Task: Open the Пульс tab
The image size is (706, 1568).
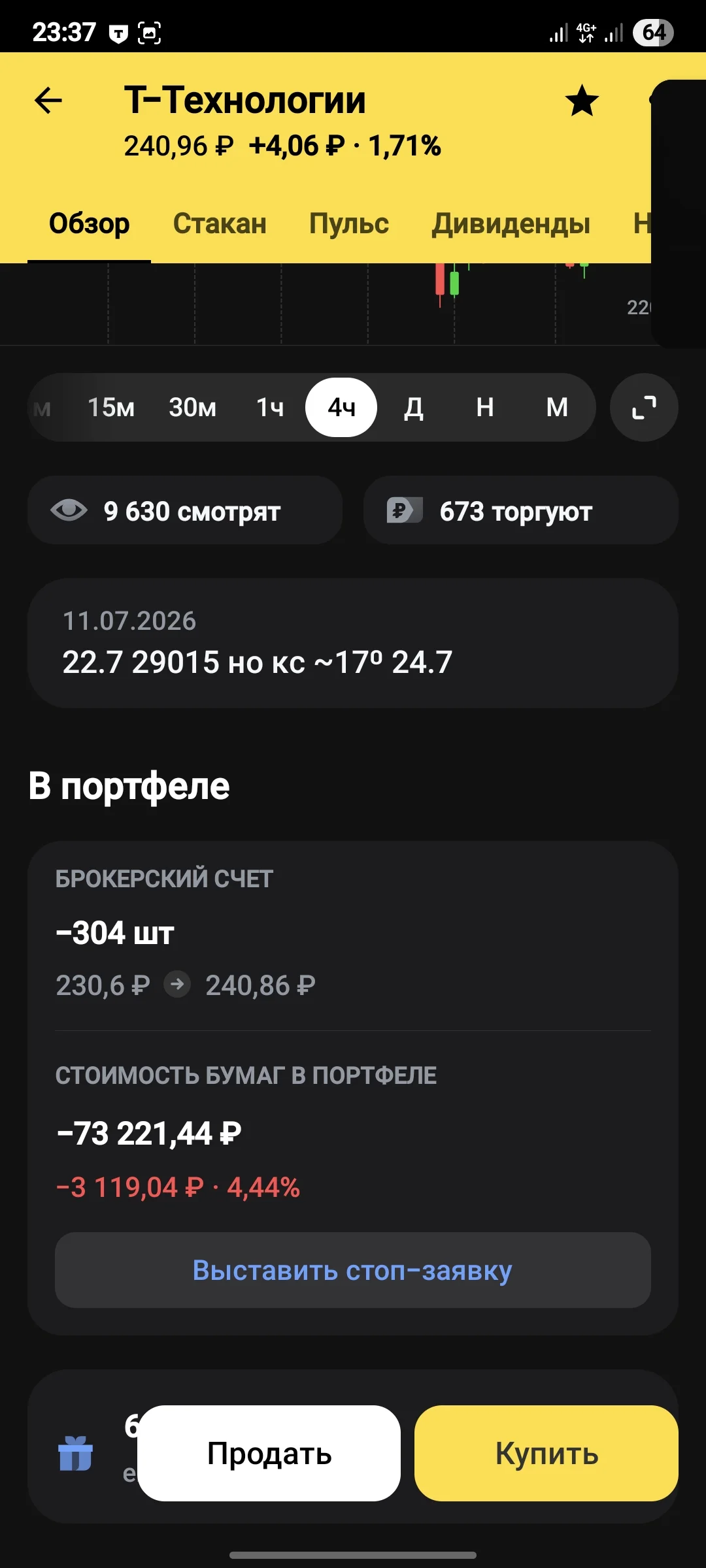Action: coord(349,223)
